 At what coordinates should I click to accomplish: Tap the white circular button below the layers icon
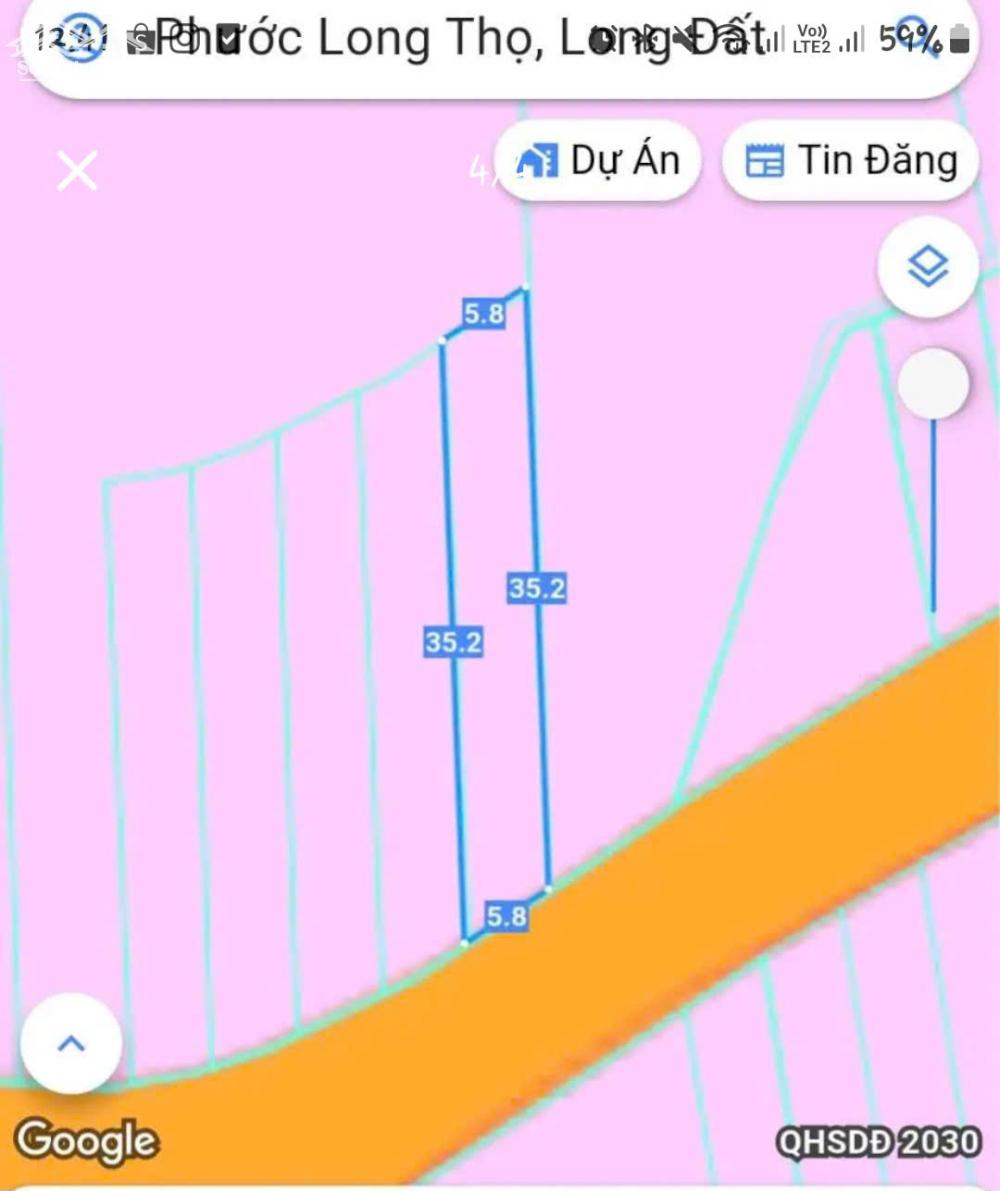pos(932,383)
